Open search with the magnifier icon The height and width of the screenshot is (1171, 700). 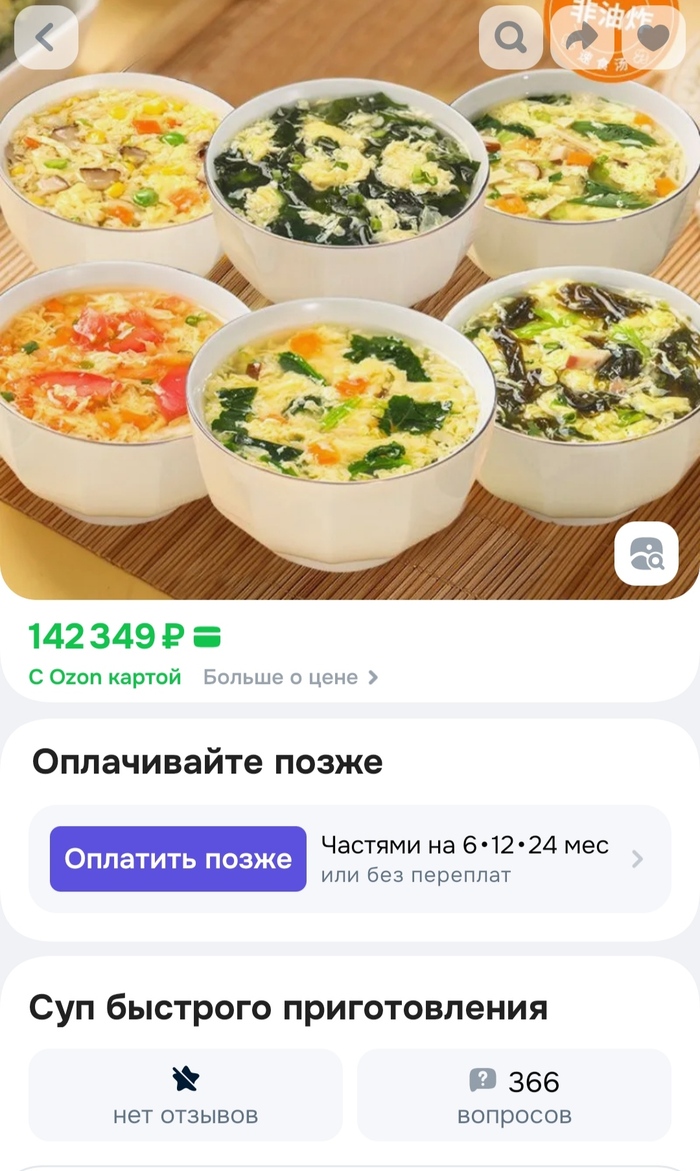(x=511, y=38)
